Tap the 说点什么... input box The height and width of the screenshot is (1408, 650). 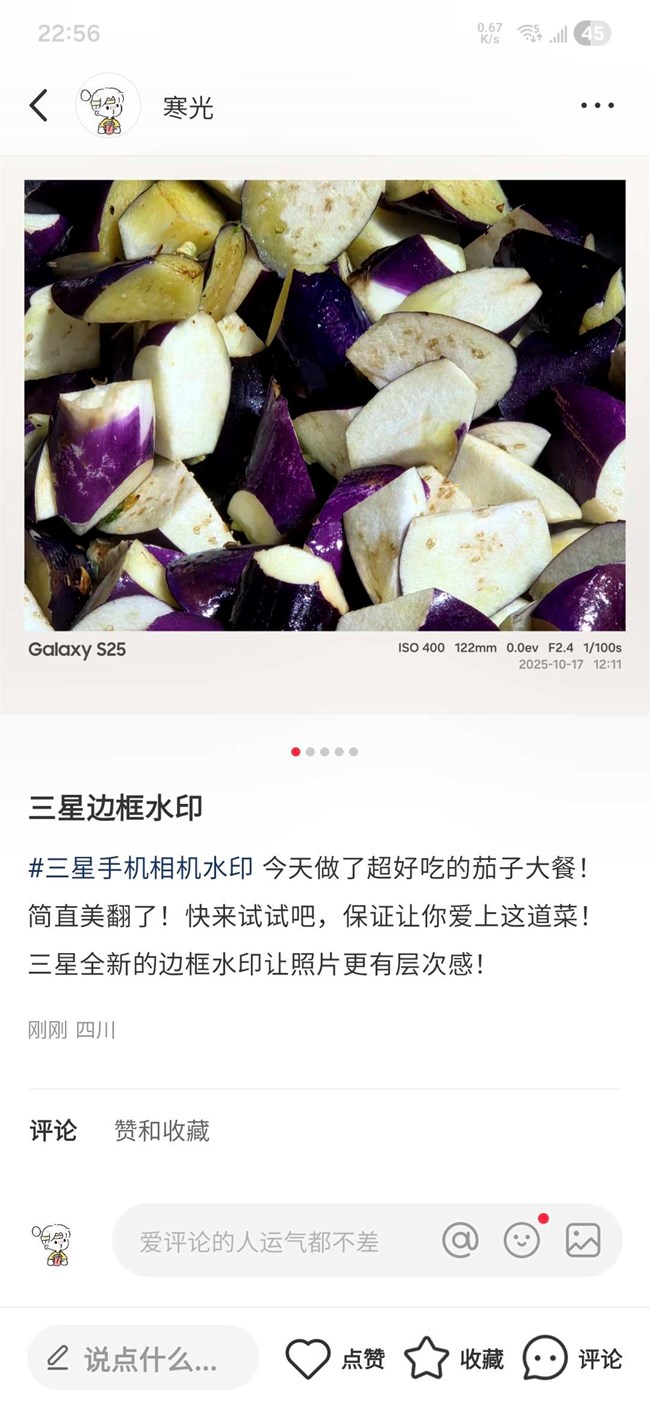tap(143, 1358)
